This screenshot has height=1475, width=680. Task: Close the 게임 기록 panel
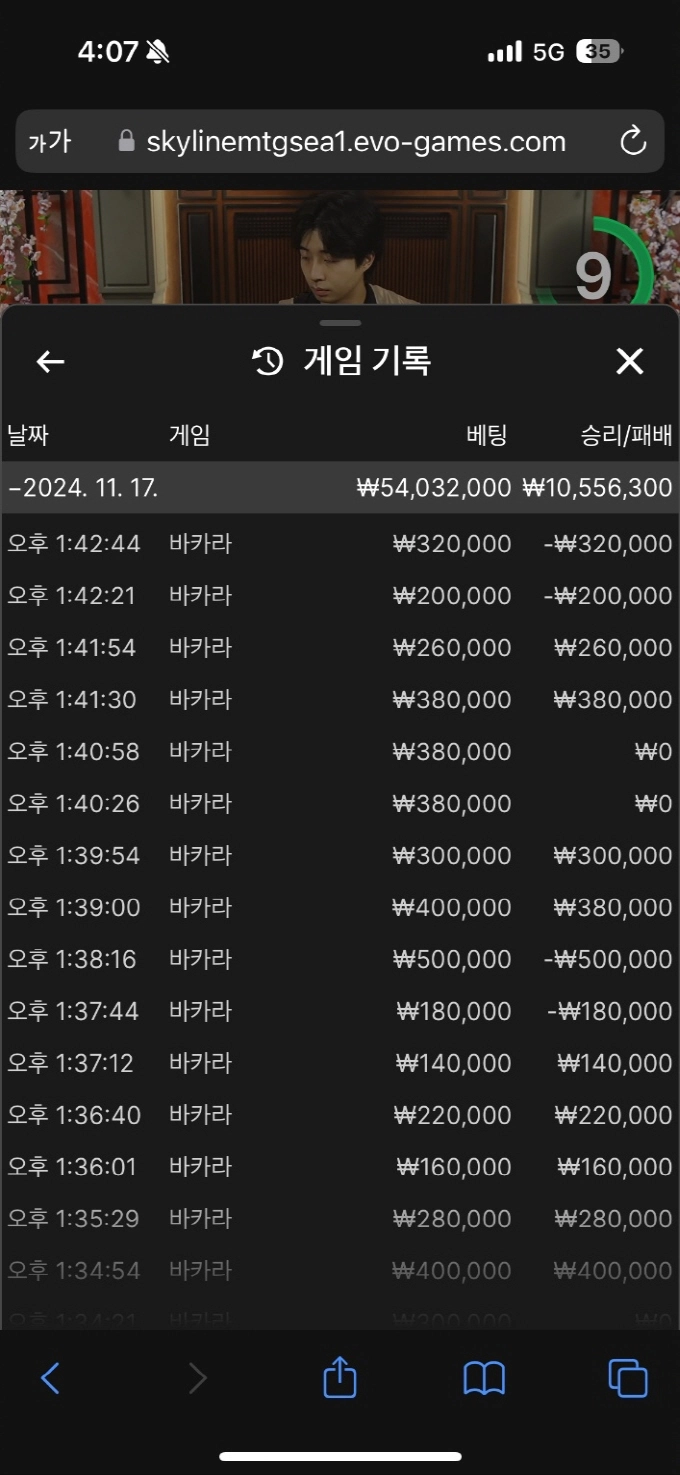(x=630, y=361)
